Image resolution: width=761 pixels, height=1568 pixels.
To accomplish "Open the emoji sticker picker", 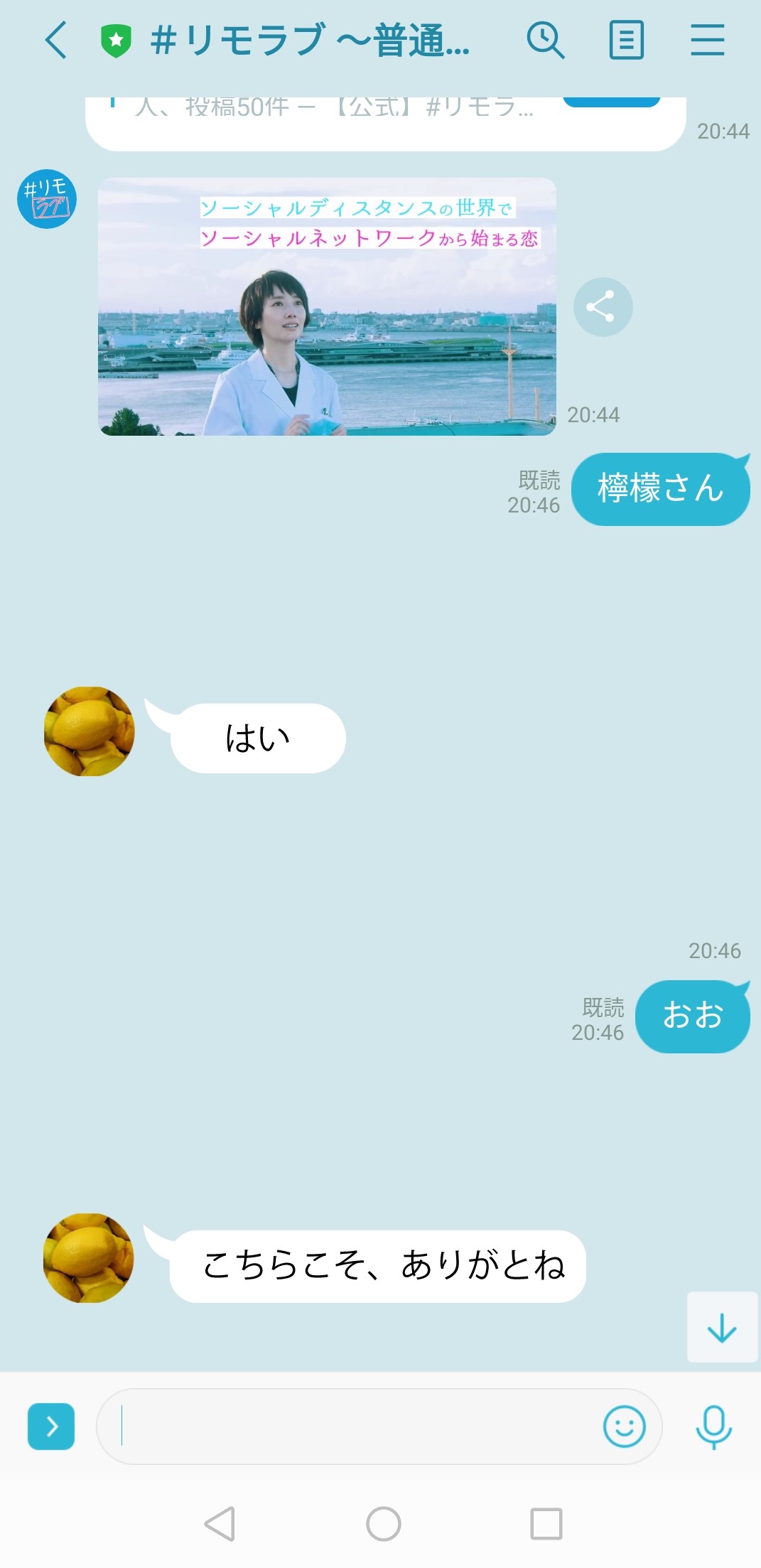I will coord(624,1426).
